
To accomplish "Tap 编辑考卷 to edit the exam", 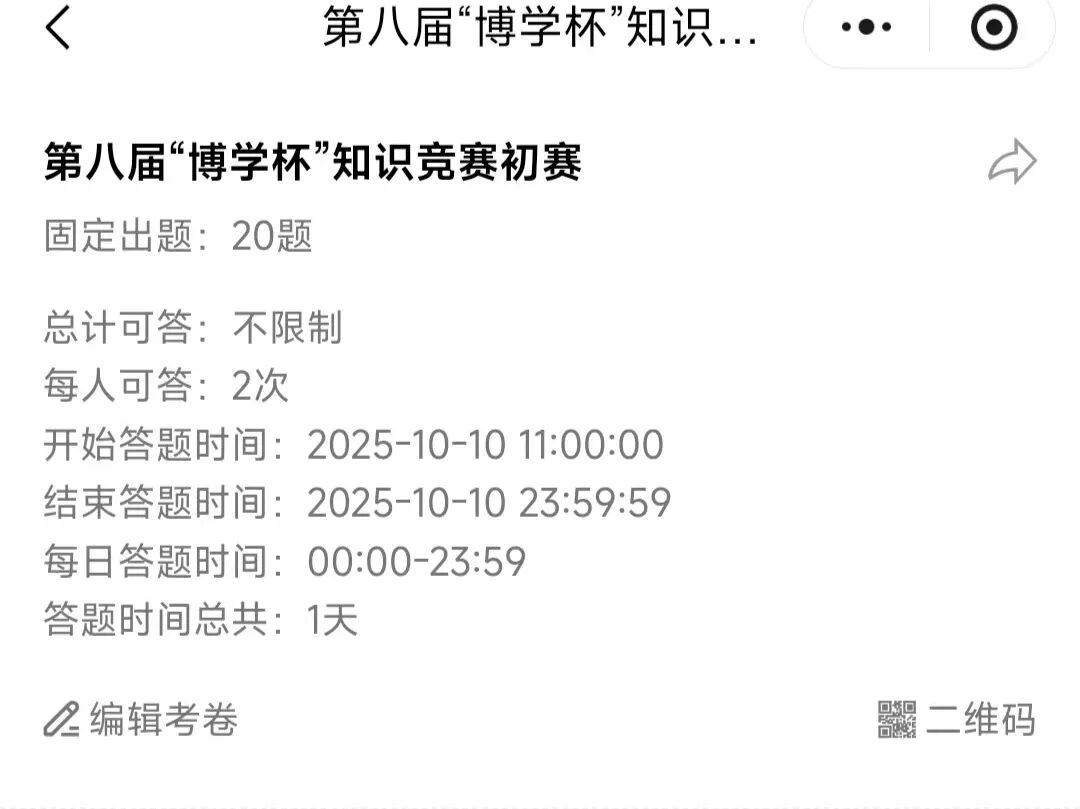I will tap(141, 719).
